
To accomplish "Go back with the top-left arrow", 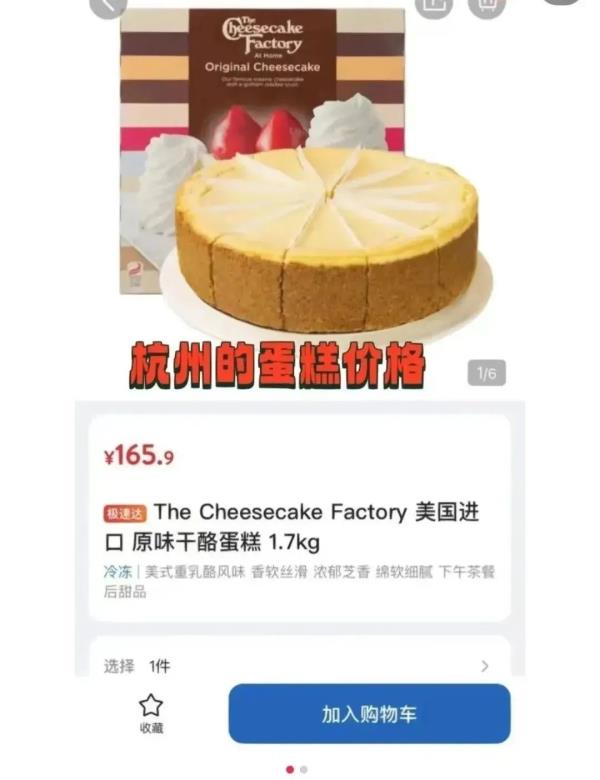I will pos(108,6).
